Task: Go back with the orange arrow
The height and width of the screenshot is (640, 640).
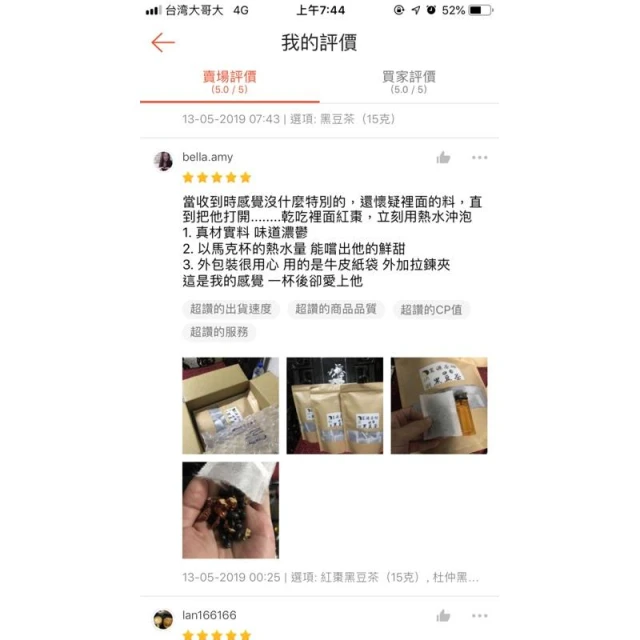Action: (x=163, y=42)
